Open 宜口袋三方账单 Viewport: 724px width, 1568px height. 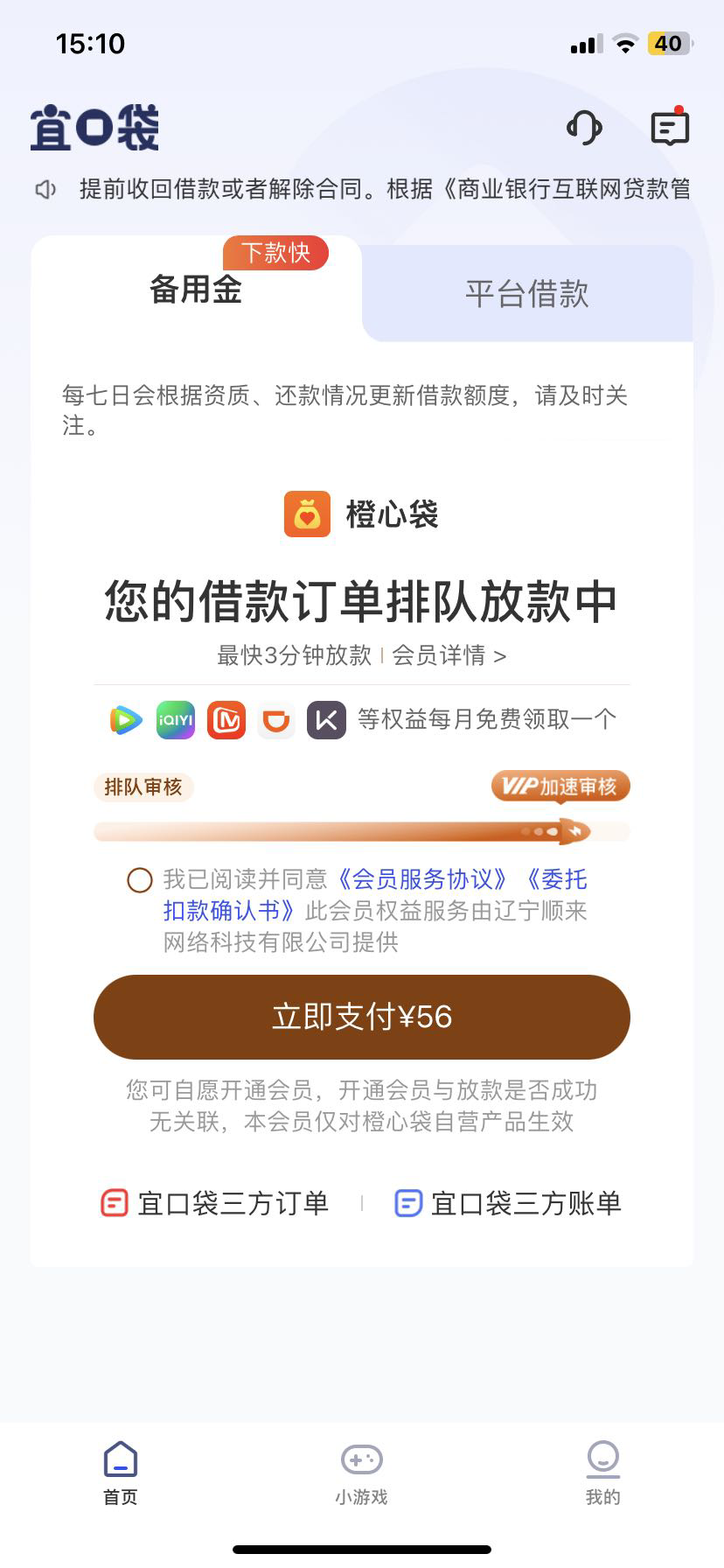[x=508, y=1203]
